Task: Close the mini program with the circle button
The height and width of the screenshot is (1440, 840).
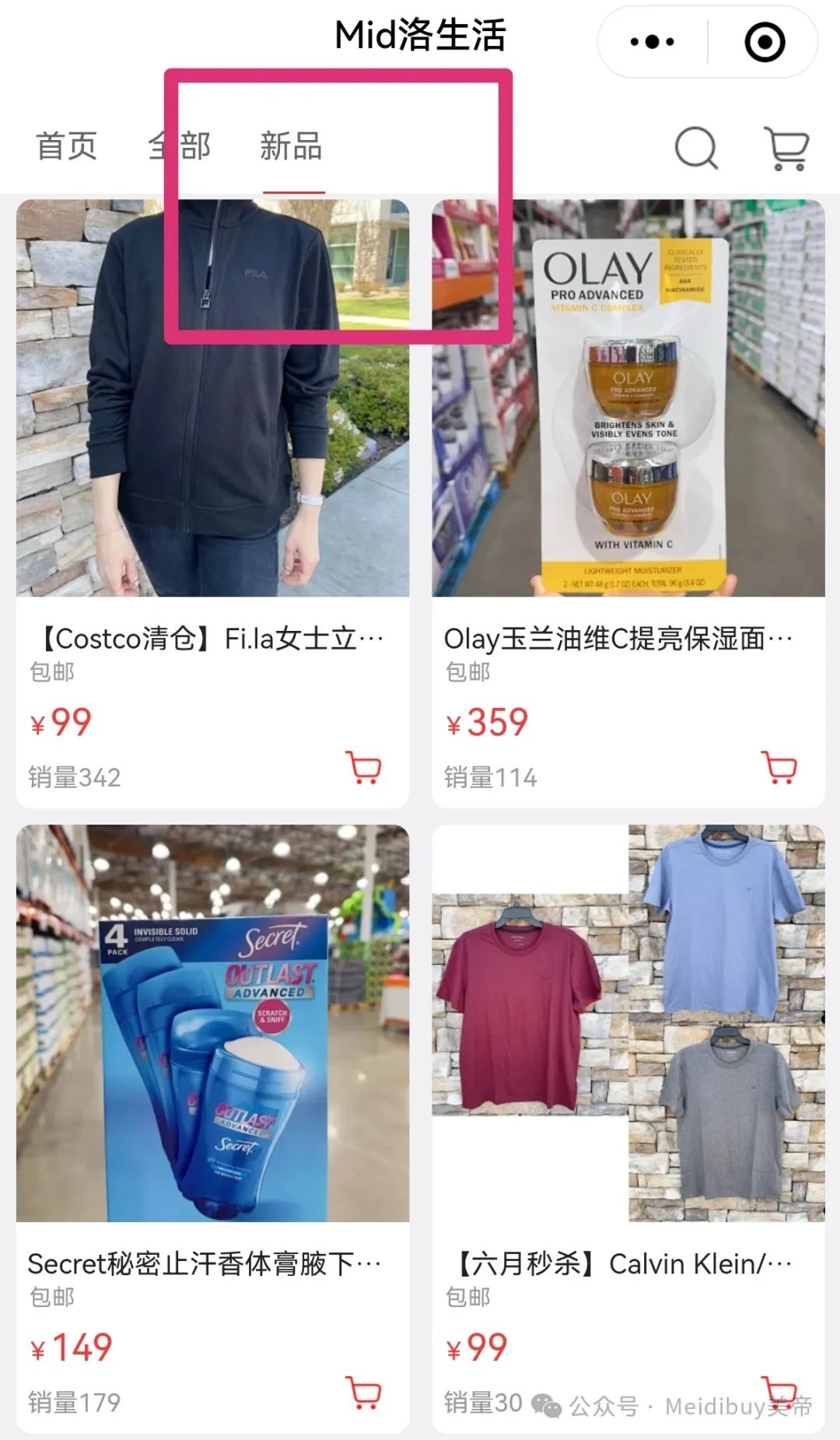Action: (x=765, y=42)
